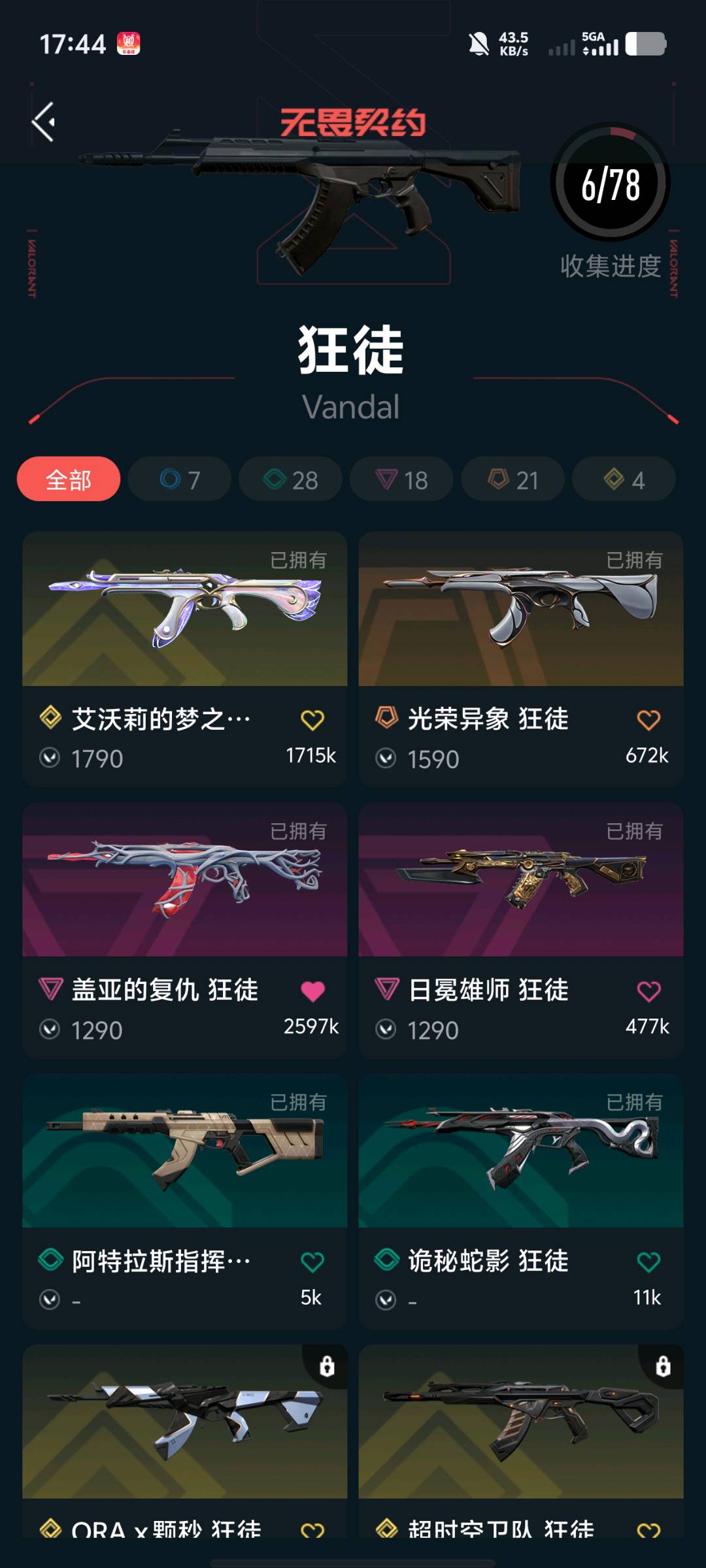Like the 艾沃莉的梦之… skin

(x=312, y=720)
